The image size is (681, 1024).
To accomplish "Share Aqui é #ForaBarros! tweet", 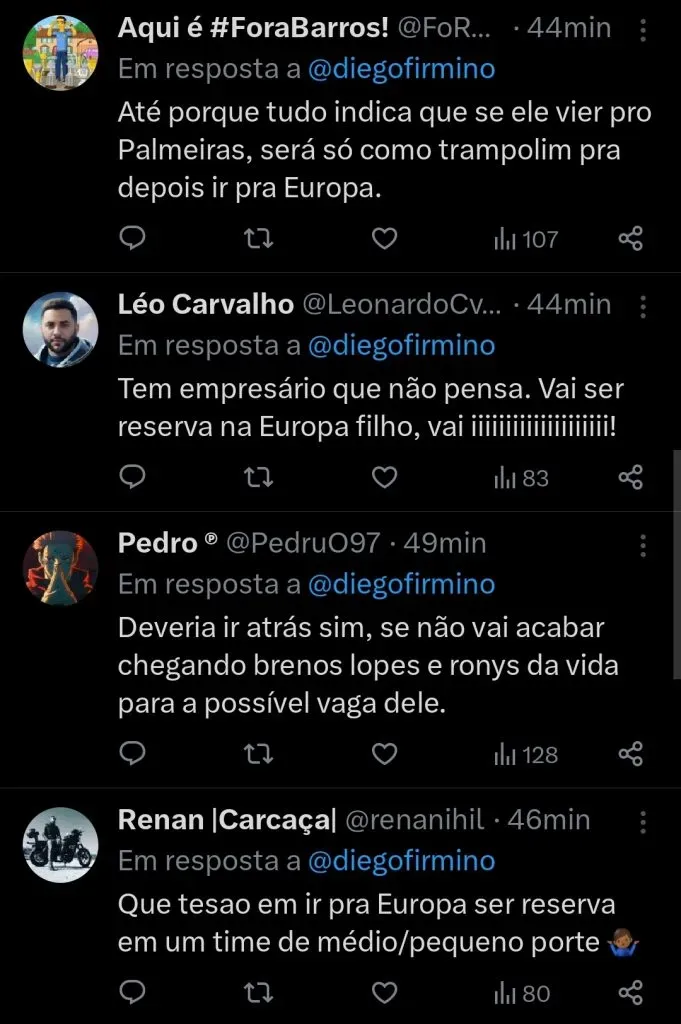I will coord(630,239).
